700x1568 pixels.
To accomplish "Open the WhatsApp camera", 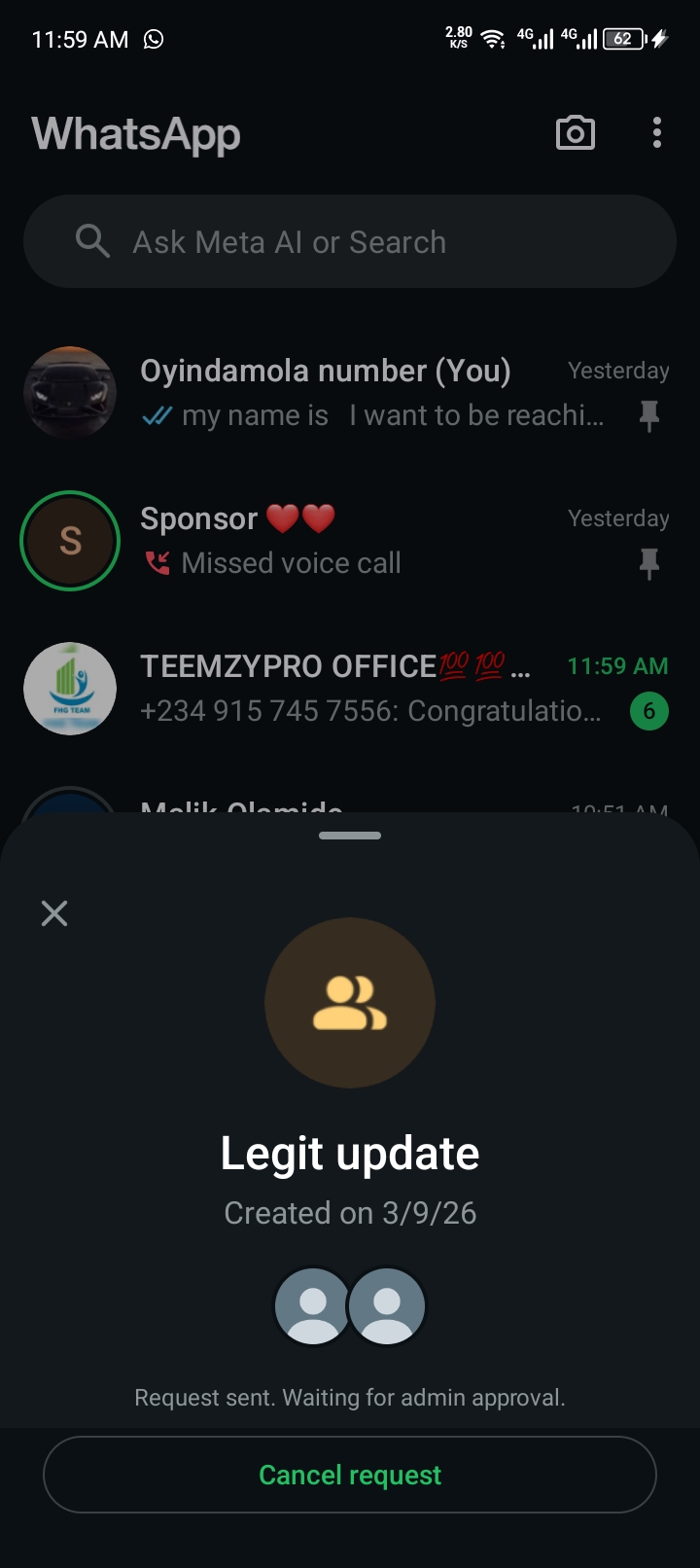I will 575,133.
